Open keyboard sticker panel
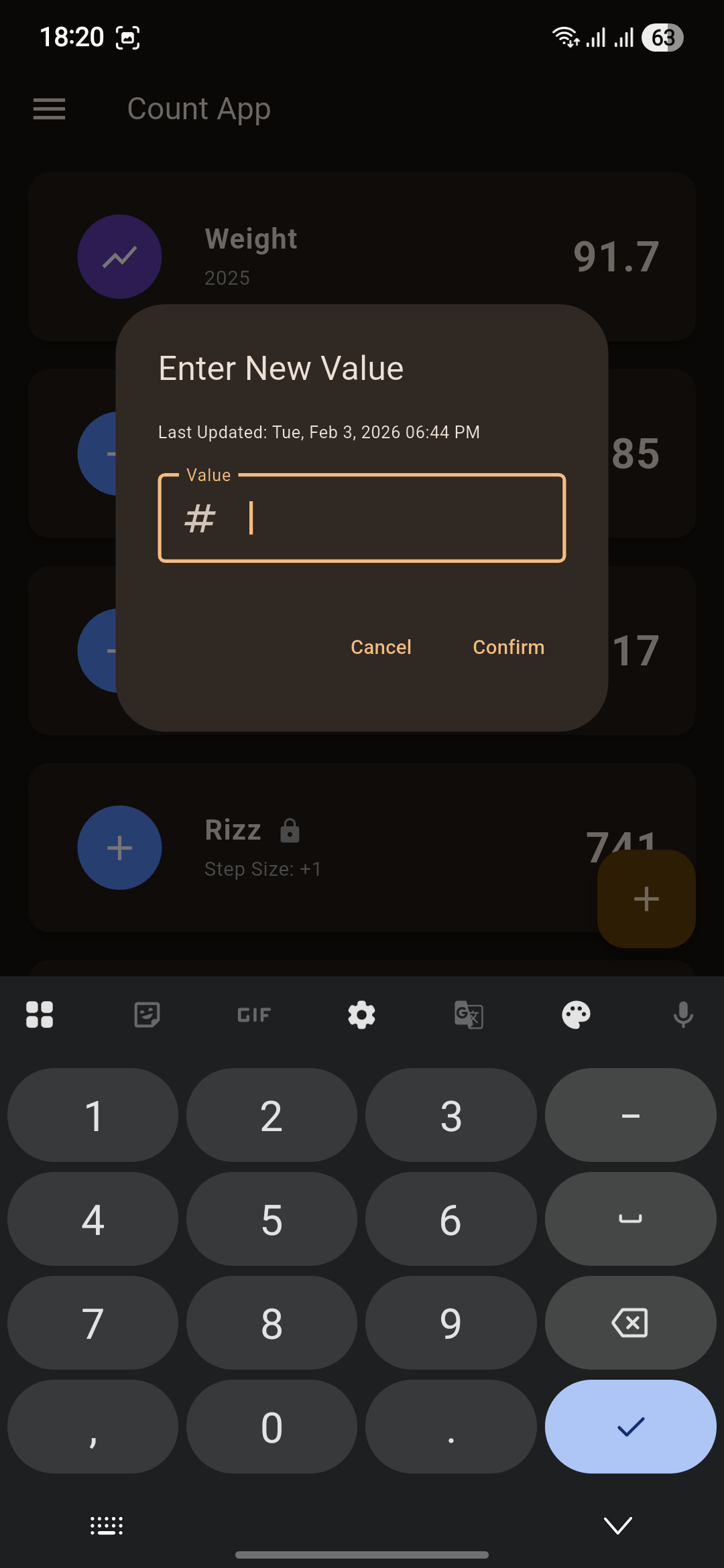Viewport: 724px width, 1568px height. point(147,1015)
